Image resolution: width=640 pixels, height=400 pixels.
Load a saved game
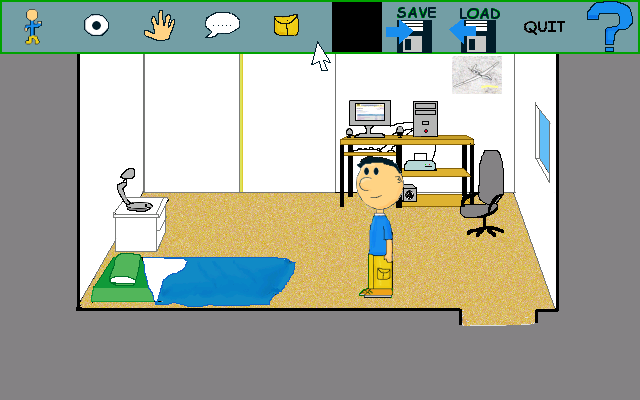474,29
